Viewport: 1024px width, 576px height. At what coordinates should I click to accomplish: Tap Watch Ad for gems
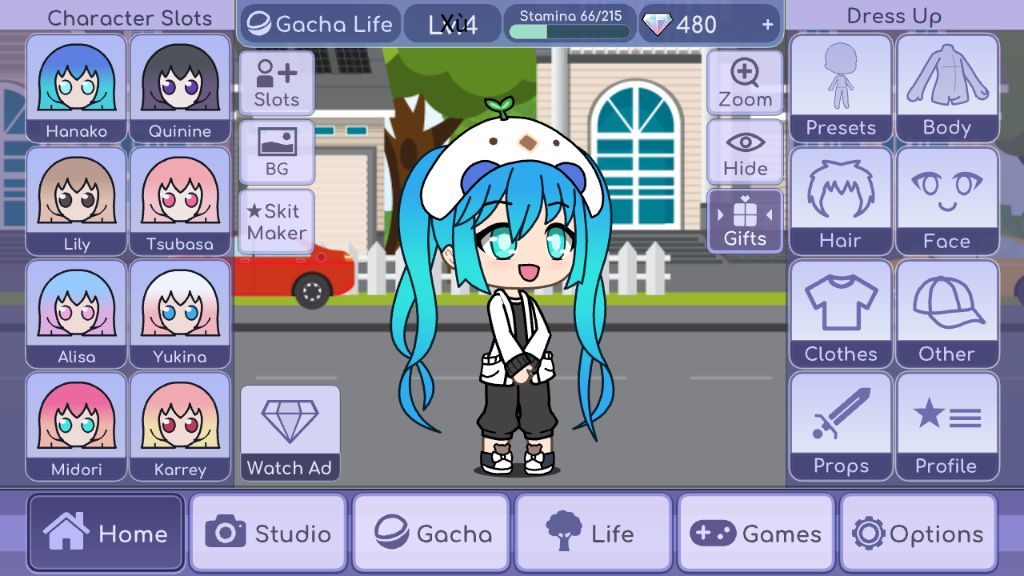(290, 433)
